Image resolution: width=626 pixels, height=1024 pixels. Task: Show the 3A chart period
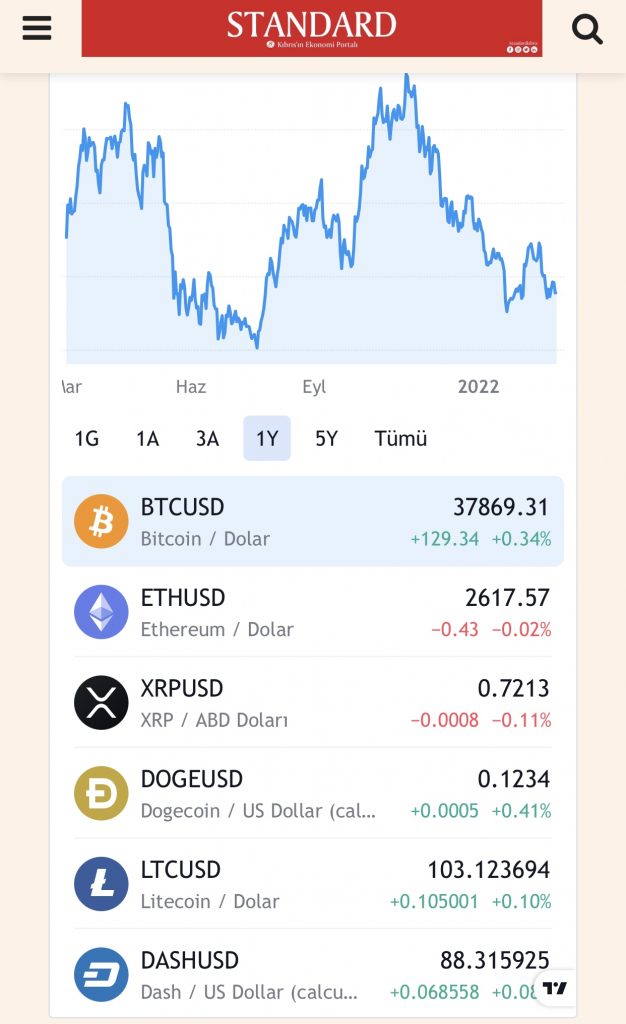click(x=207, y=439)
